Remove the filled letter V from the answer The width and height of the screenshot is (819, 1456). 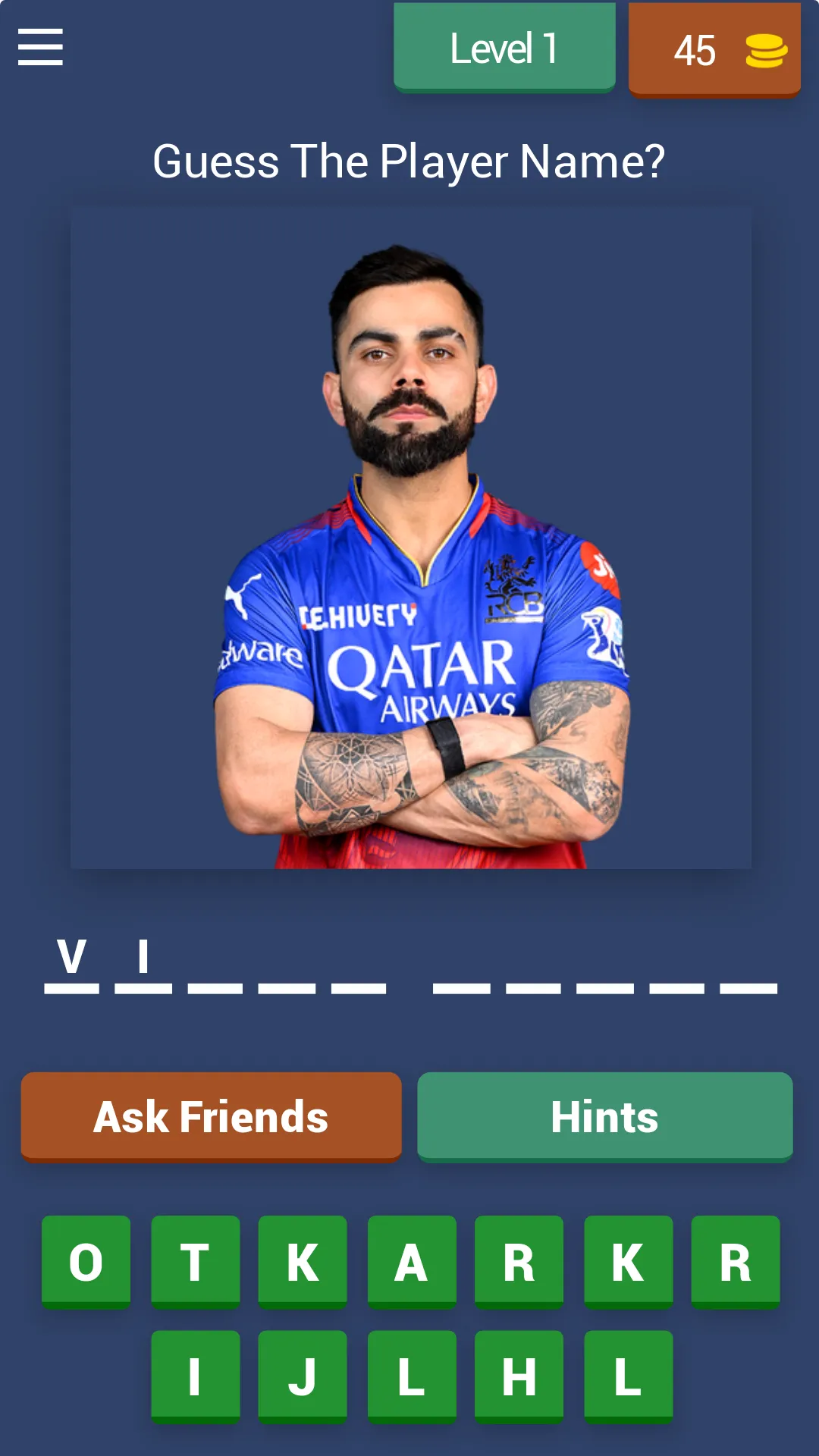71,959
